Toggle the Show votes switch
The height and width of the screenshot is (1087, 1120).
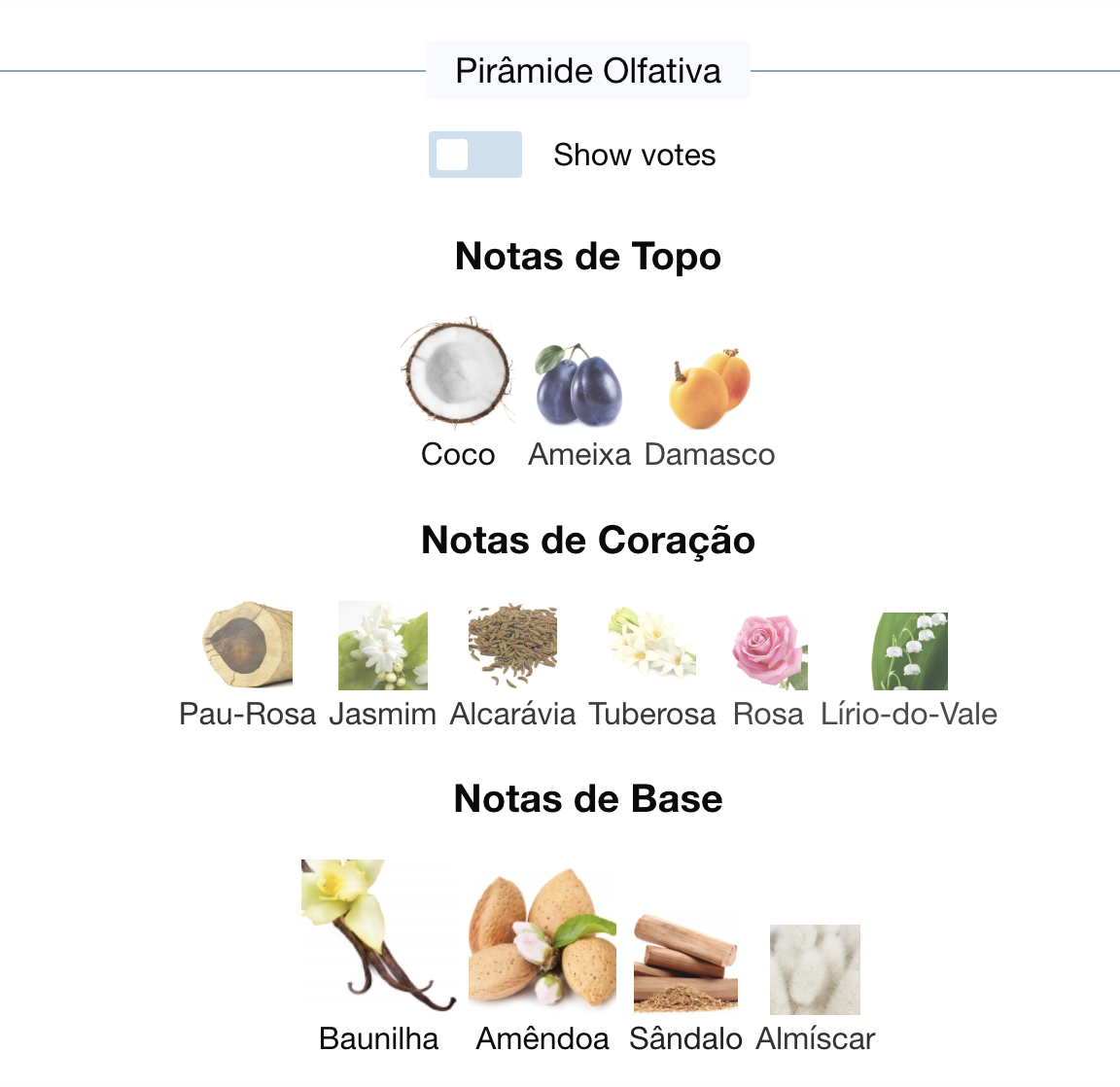(474, 155)
